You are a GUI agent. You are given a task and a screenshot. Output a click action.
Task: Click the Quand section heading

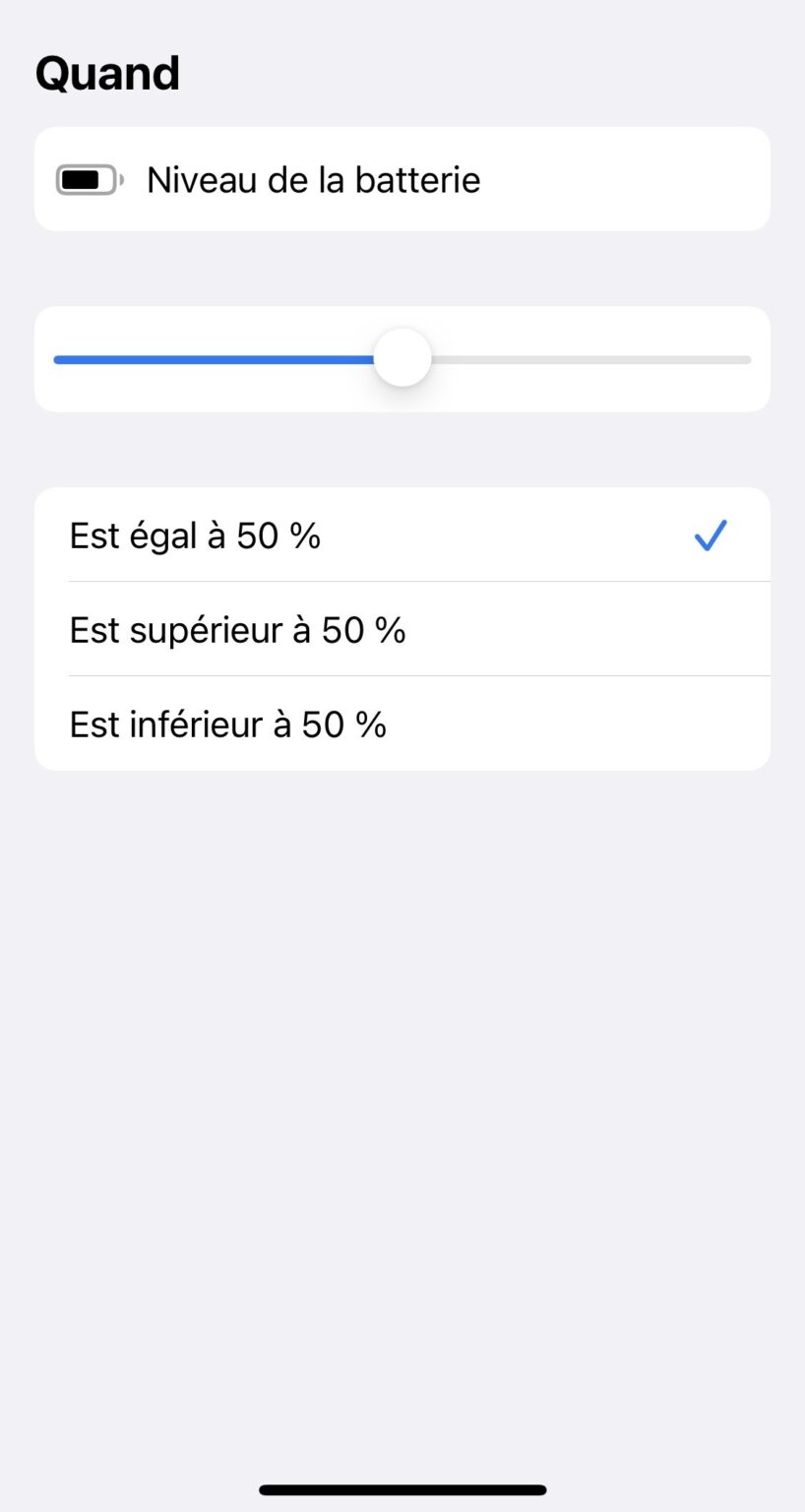(107, 72)
